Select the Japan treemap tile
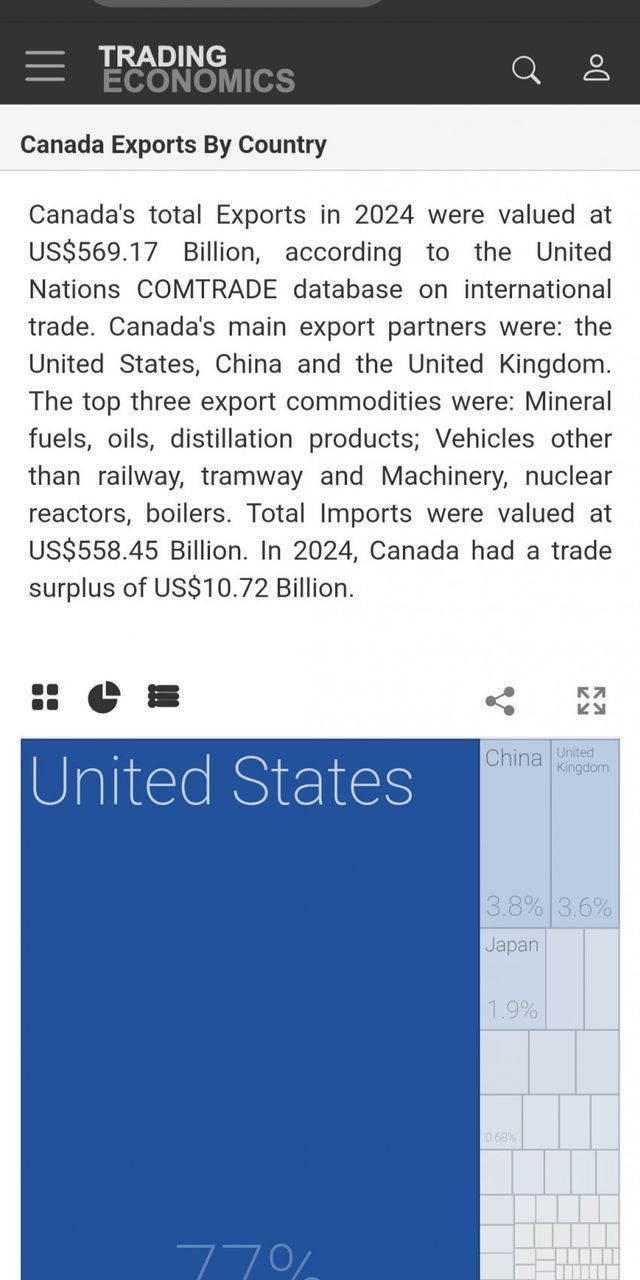This screenshot has width=640, height=1280. tap(512, 980)
